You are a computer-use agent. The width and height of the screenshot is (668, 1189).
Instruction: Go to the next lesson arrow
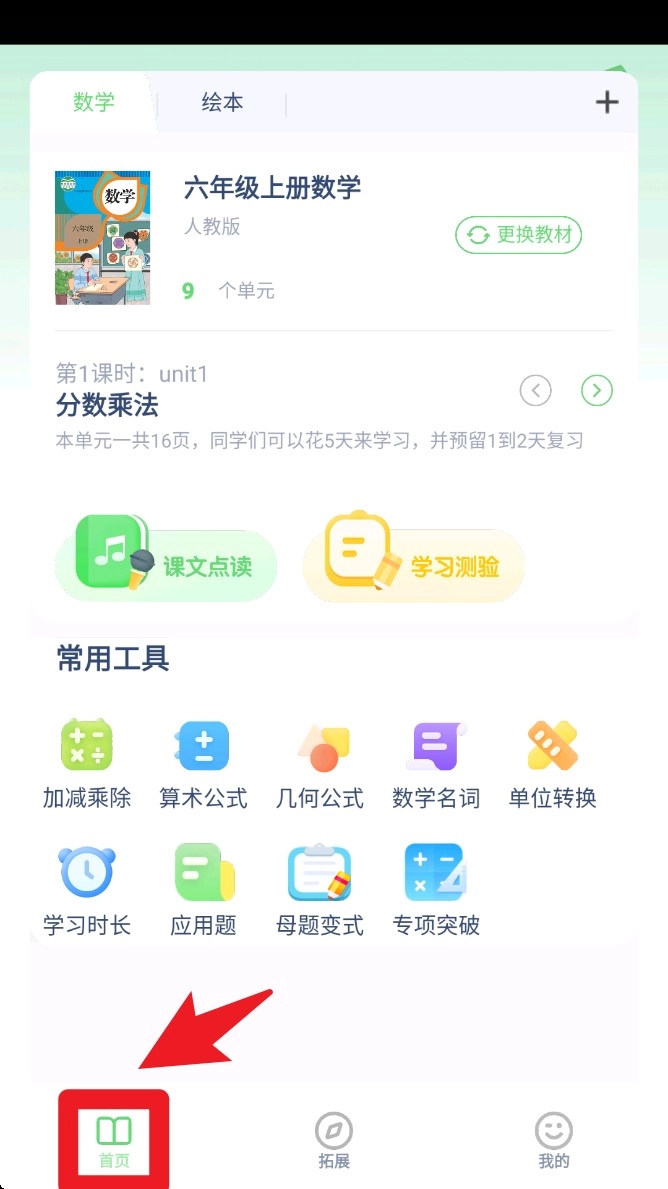(597, 390)
